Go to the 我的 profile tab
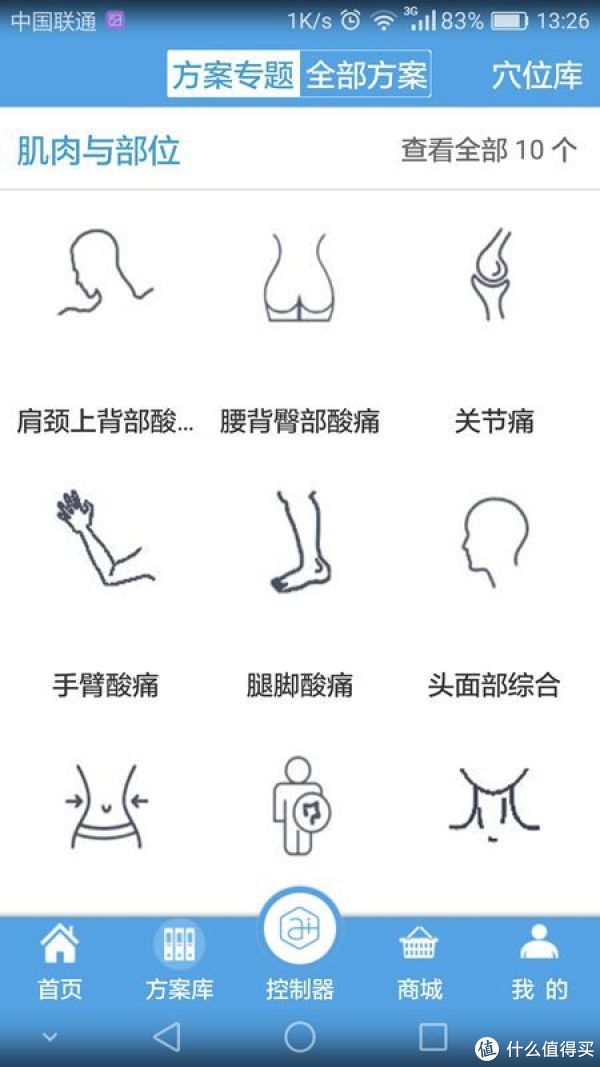Image resolution: width=600 pixels, height=1067 pixels. [540, 962]
